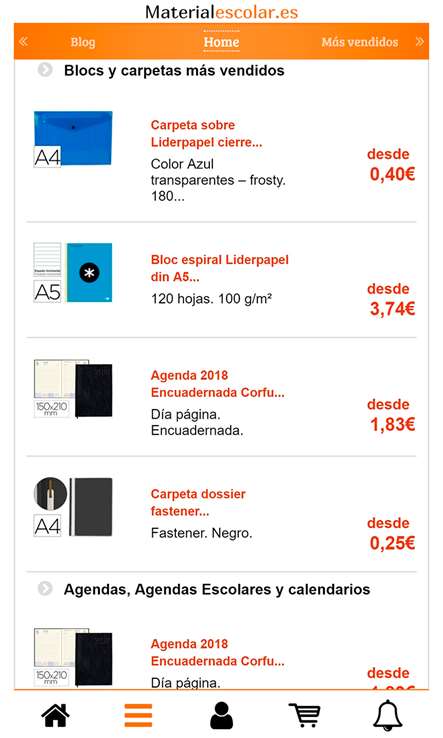Open the notifications bell
Screen dimensions: 443x738
click(x=387, y=715)
